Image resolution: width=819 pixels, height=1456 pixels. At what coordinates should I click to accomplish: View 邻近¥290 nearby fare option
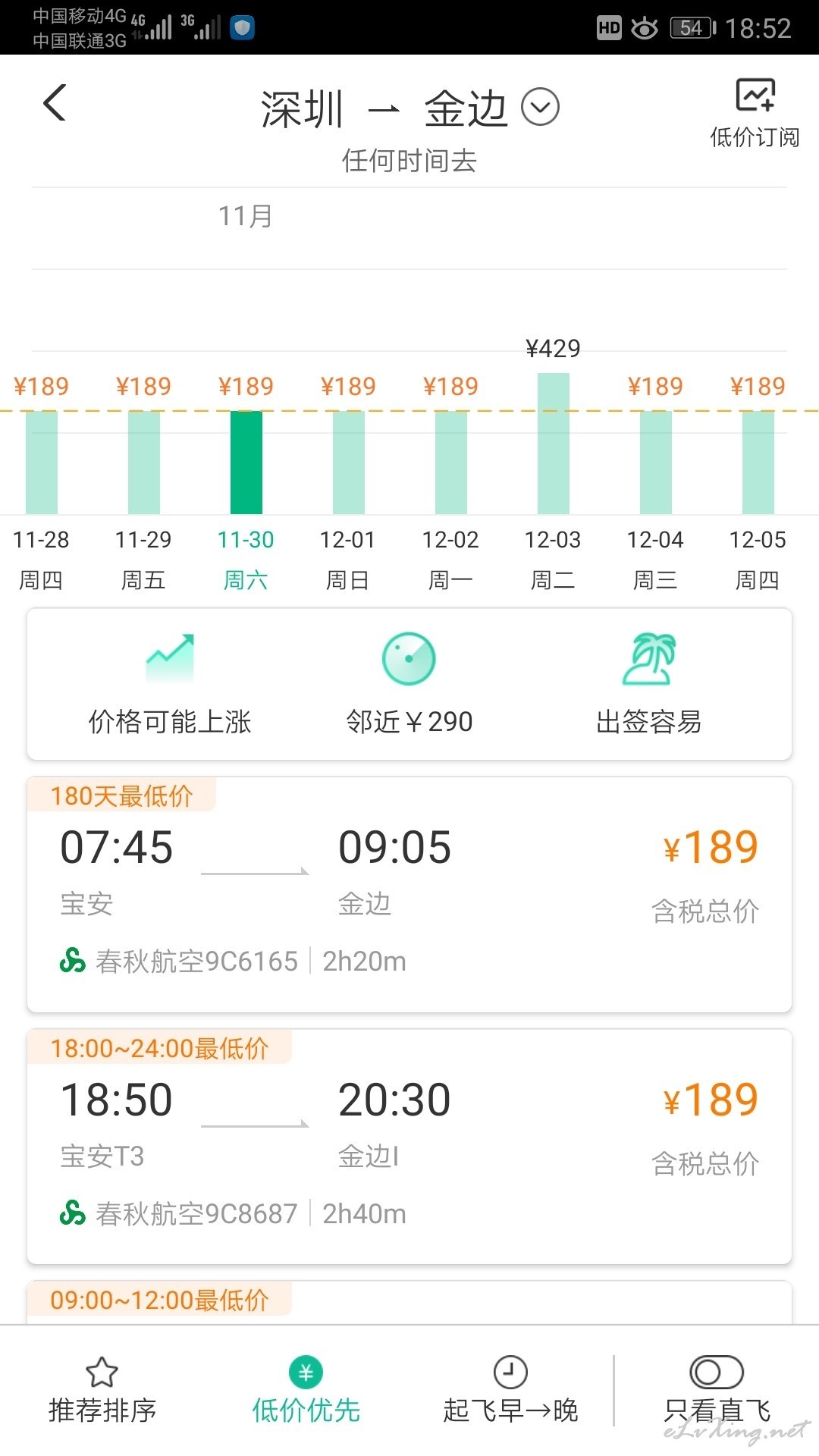409,684
